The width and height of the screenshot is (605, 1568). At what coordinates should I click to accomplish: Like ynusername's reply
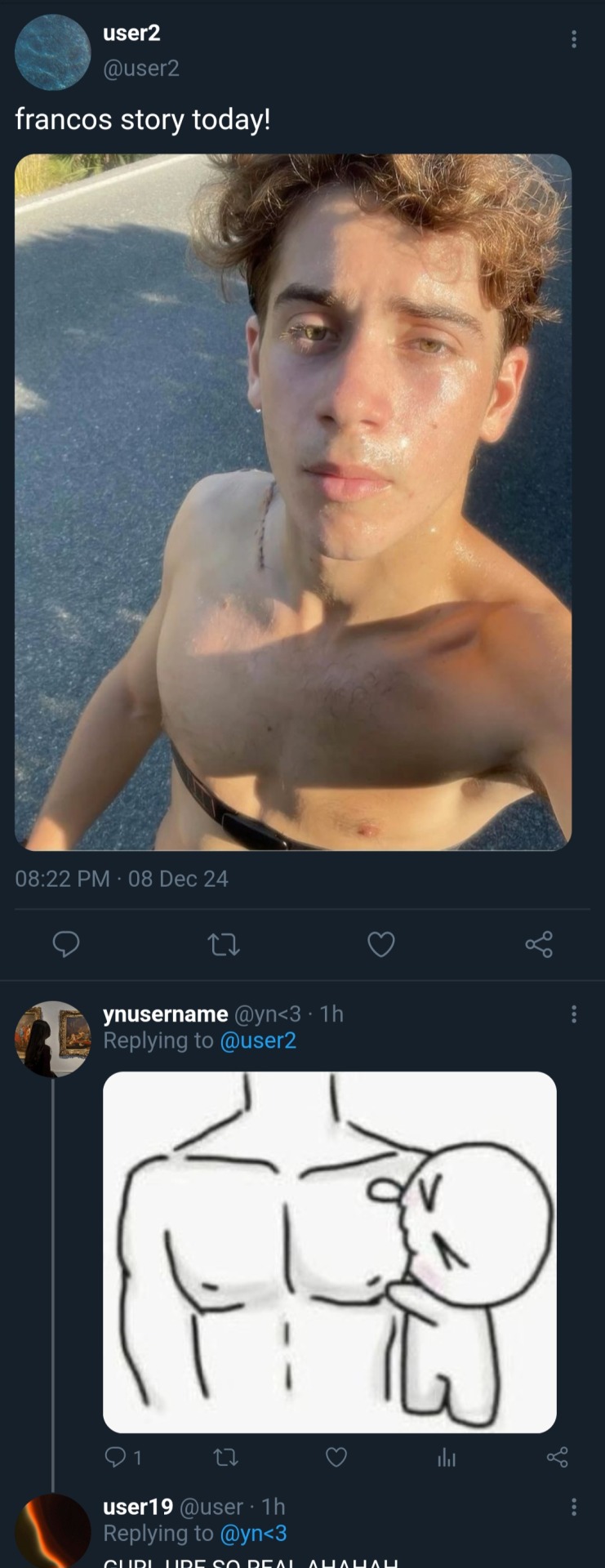tap(336, 1457)
